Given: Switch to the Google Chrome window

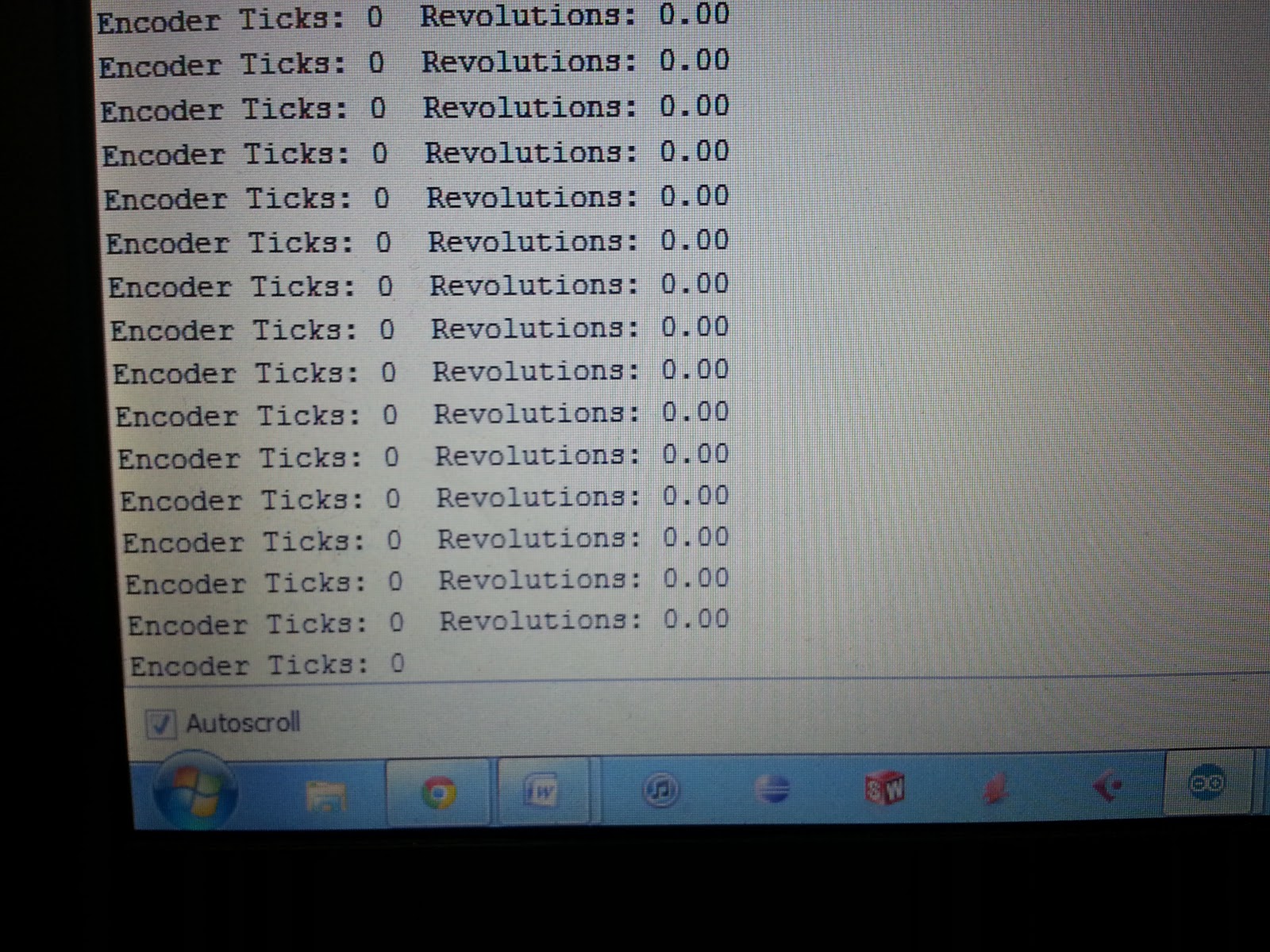Looking at the screenshot, I should click(438, 793).
